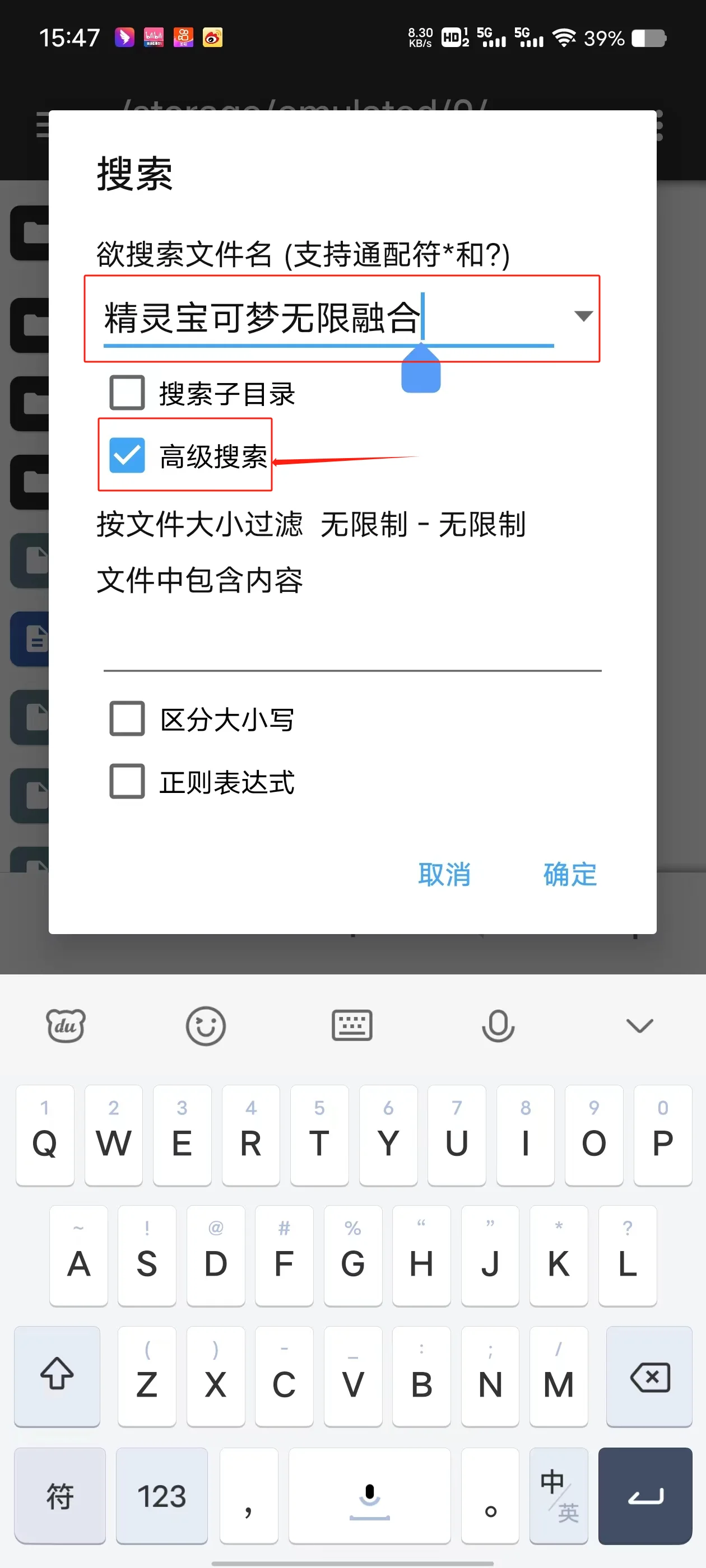The image size is (706, 1568).
Task: Switch keyboard language with 中/英 key
Action: [558, 1496]
